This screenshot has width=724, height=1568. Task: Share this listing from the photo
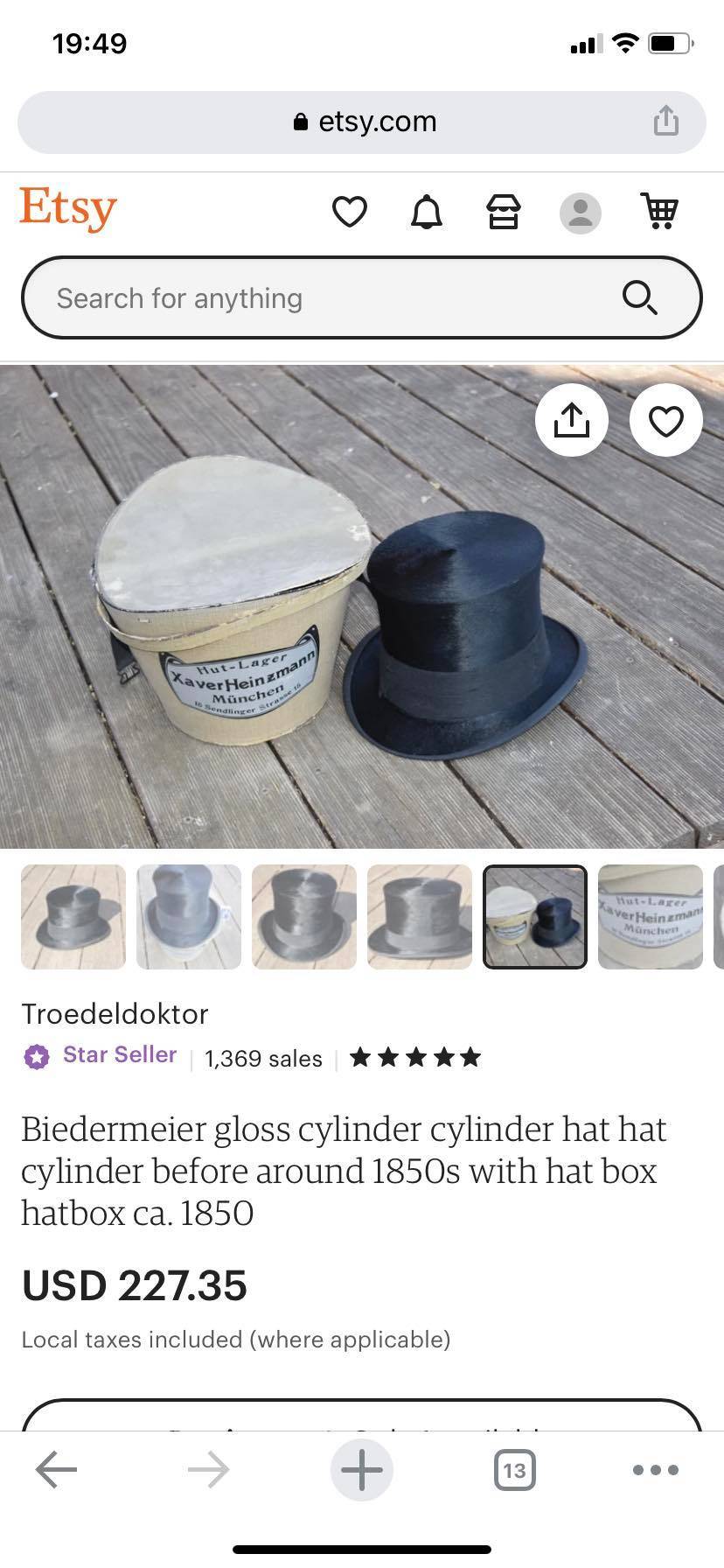click(572, 420)
